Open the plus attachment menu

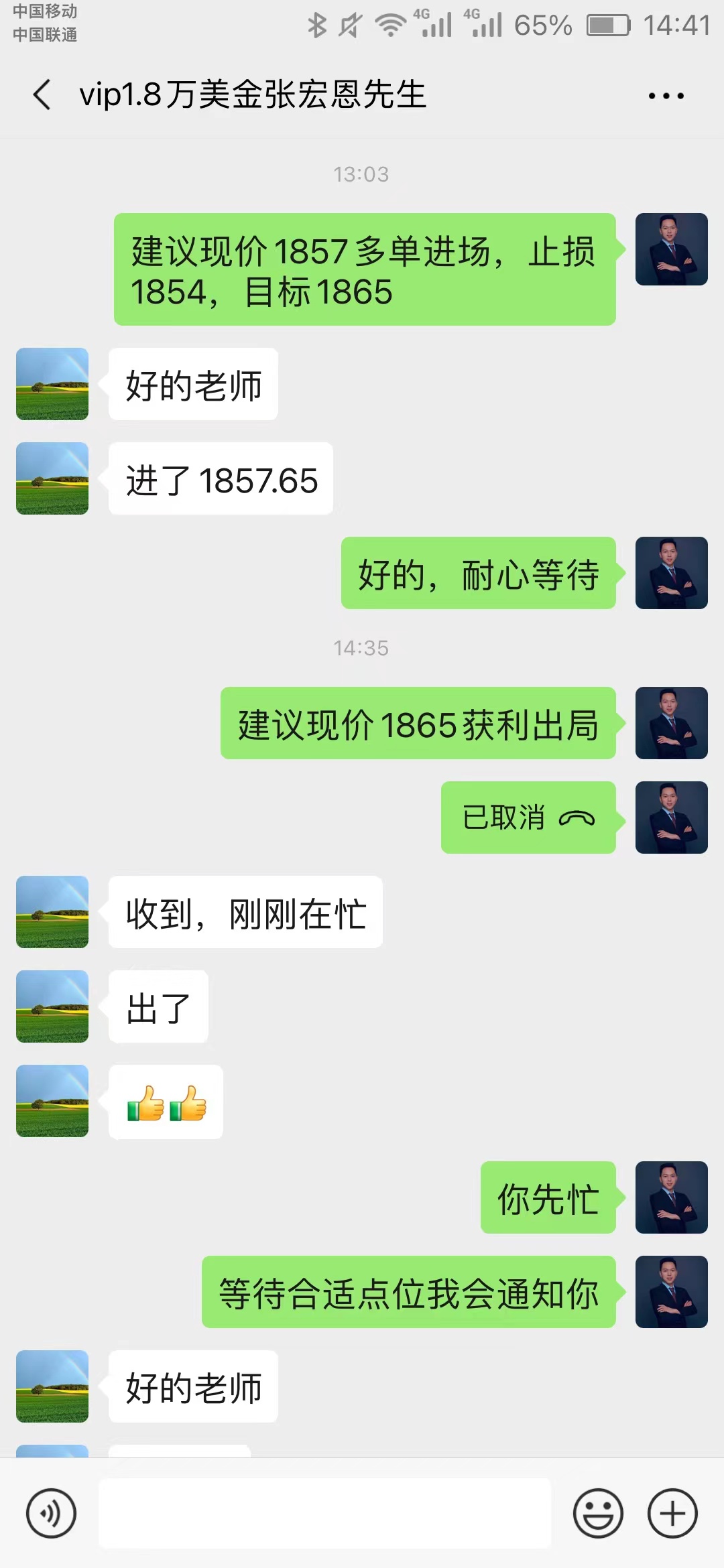[672, 1513]
